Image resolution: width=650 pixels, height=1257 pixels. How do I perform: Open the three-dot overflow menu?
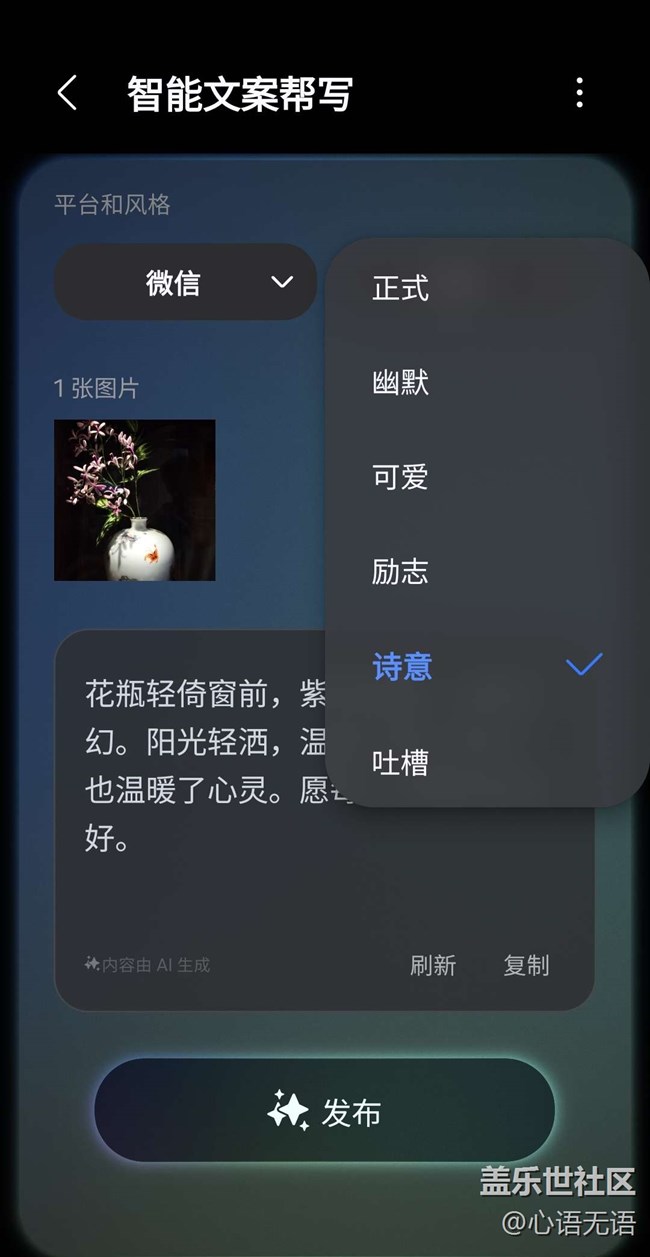coord(579,94)
